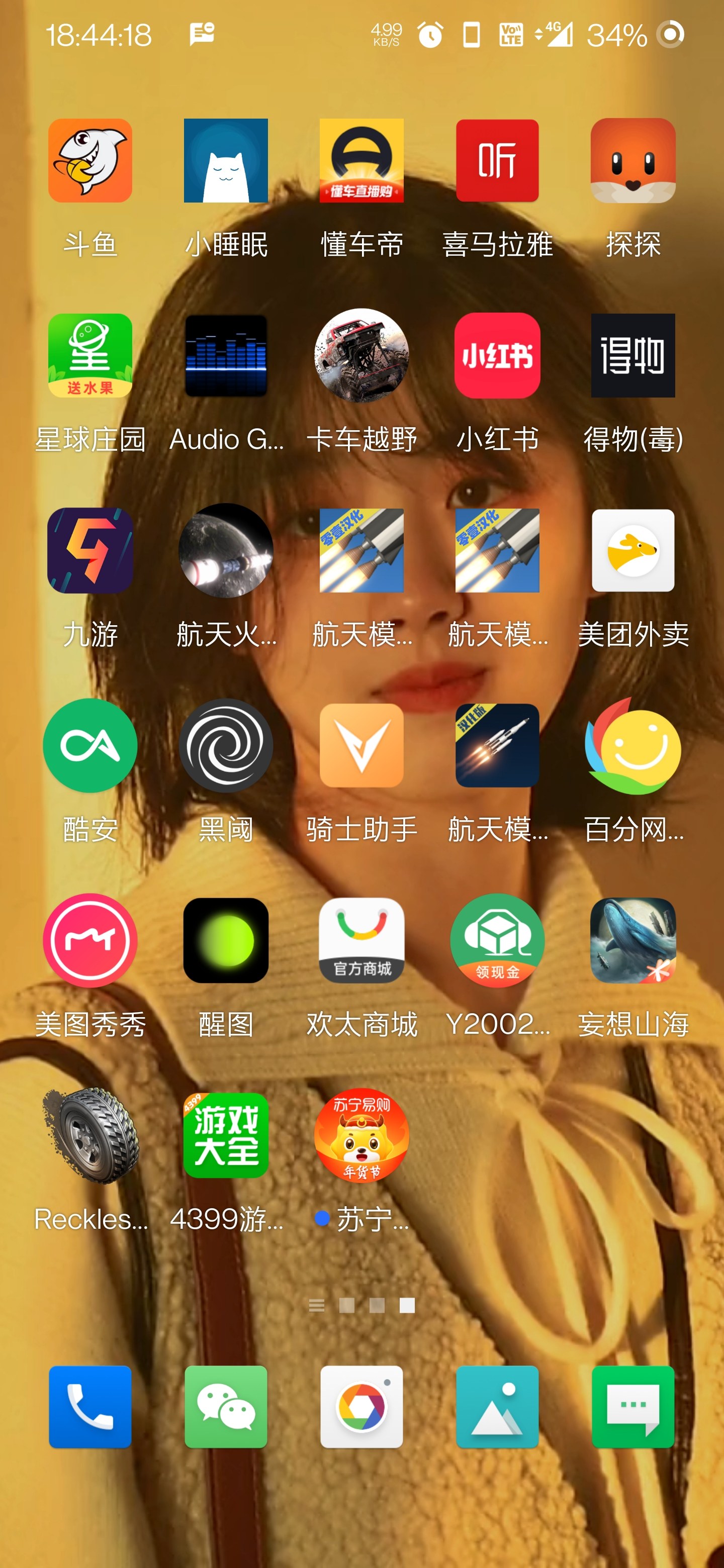Open 欢太商城 app
Viewport: 724px width, 1568px height.
[x=361, y=940]
